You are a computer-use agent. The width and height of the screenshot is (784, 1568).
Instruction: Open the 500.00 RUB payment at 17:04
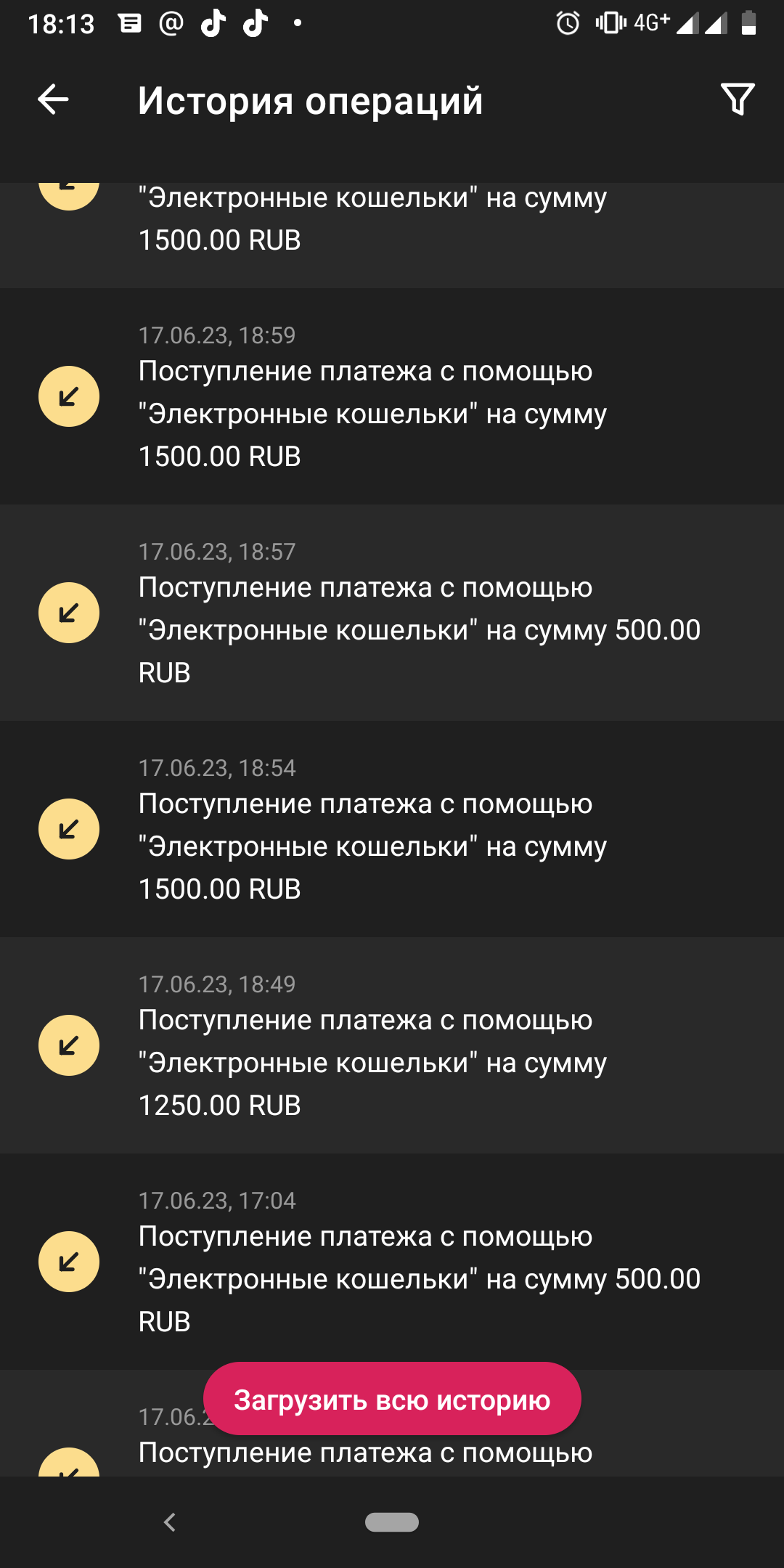(392, 1262)
